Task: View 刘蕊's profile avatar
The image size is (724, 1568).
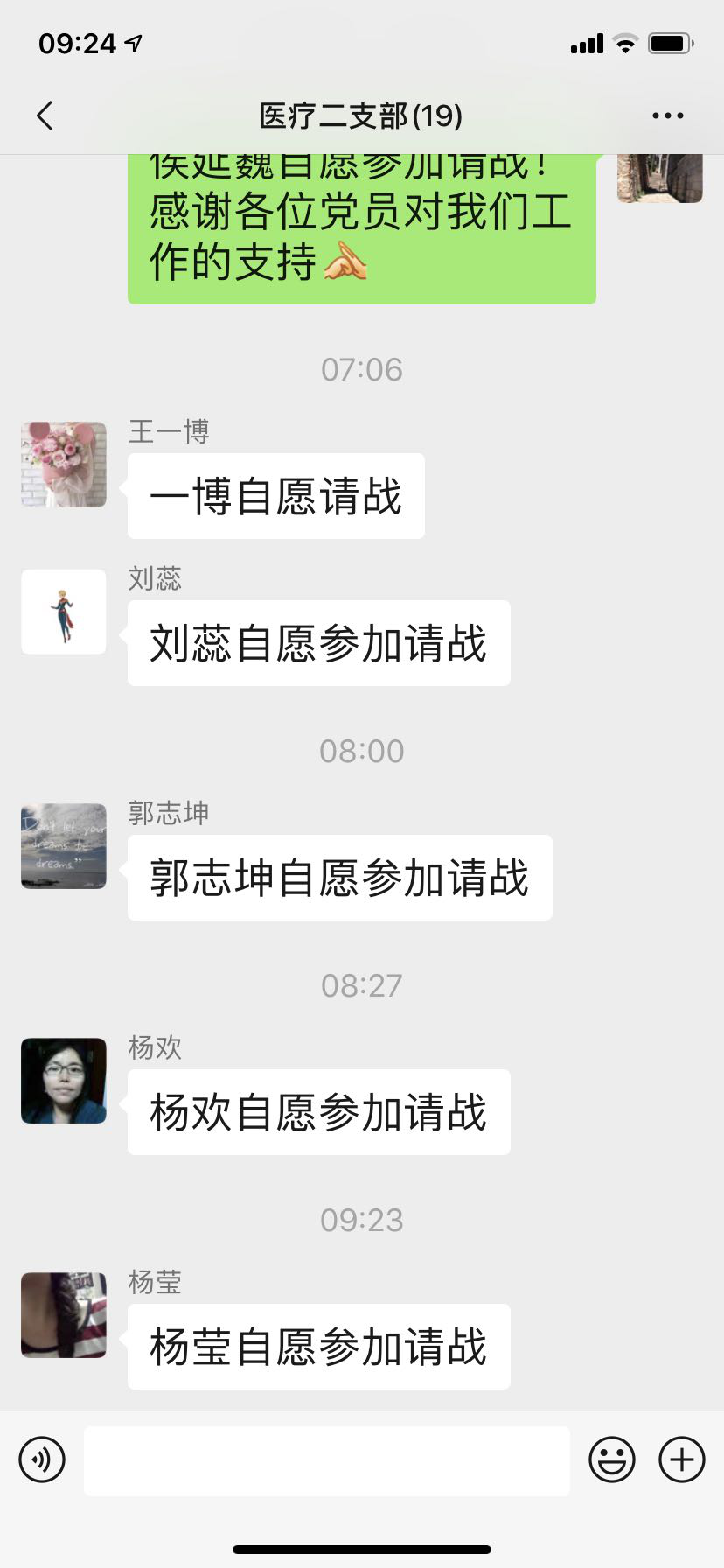Action: (64, 612)
